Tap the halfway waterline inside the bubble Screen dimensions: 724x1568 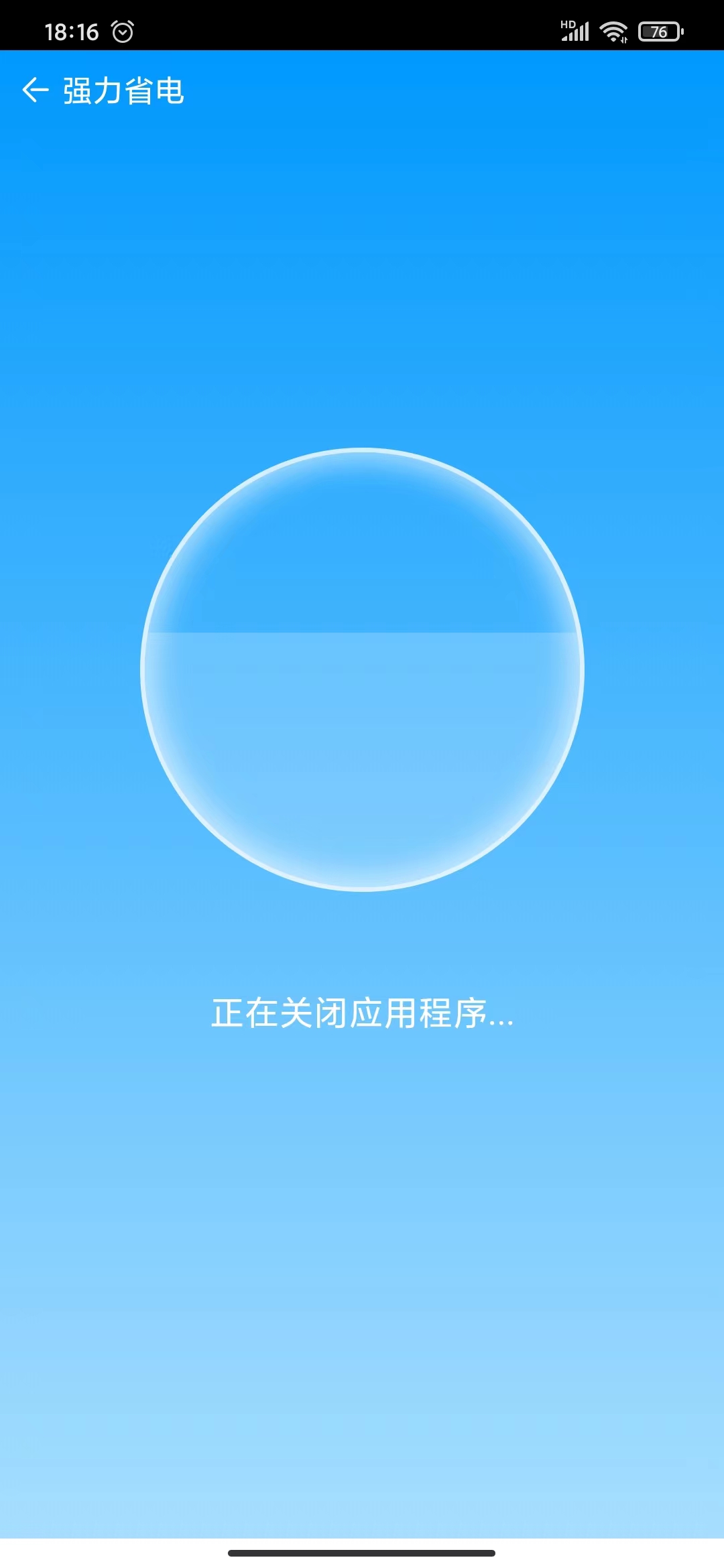(x=362, y=632)
